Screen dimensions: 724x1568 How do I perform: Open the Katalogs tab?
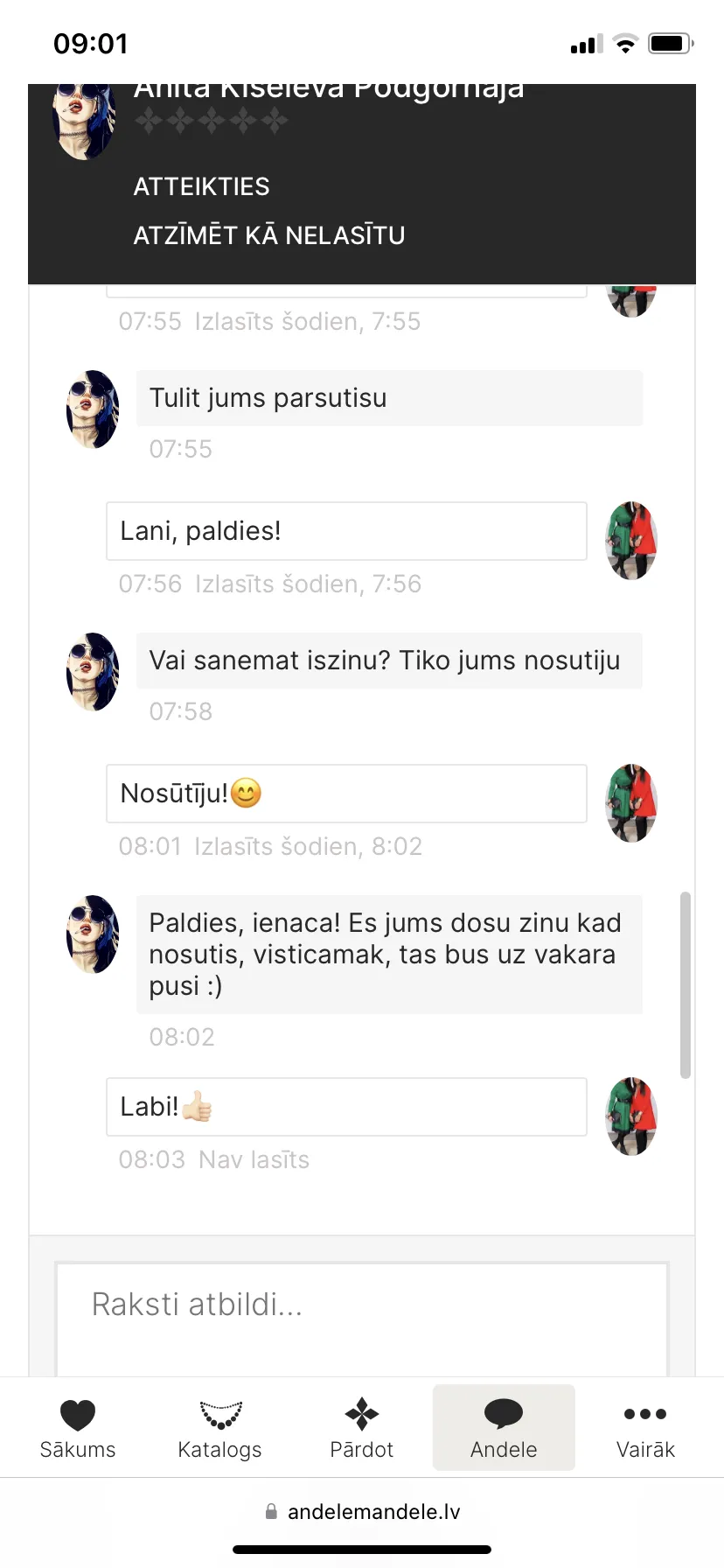coord(219,1428)
